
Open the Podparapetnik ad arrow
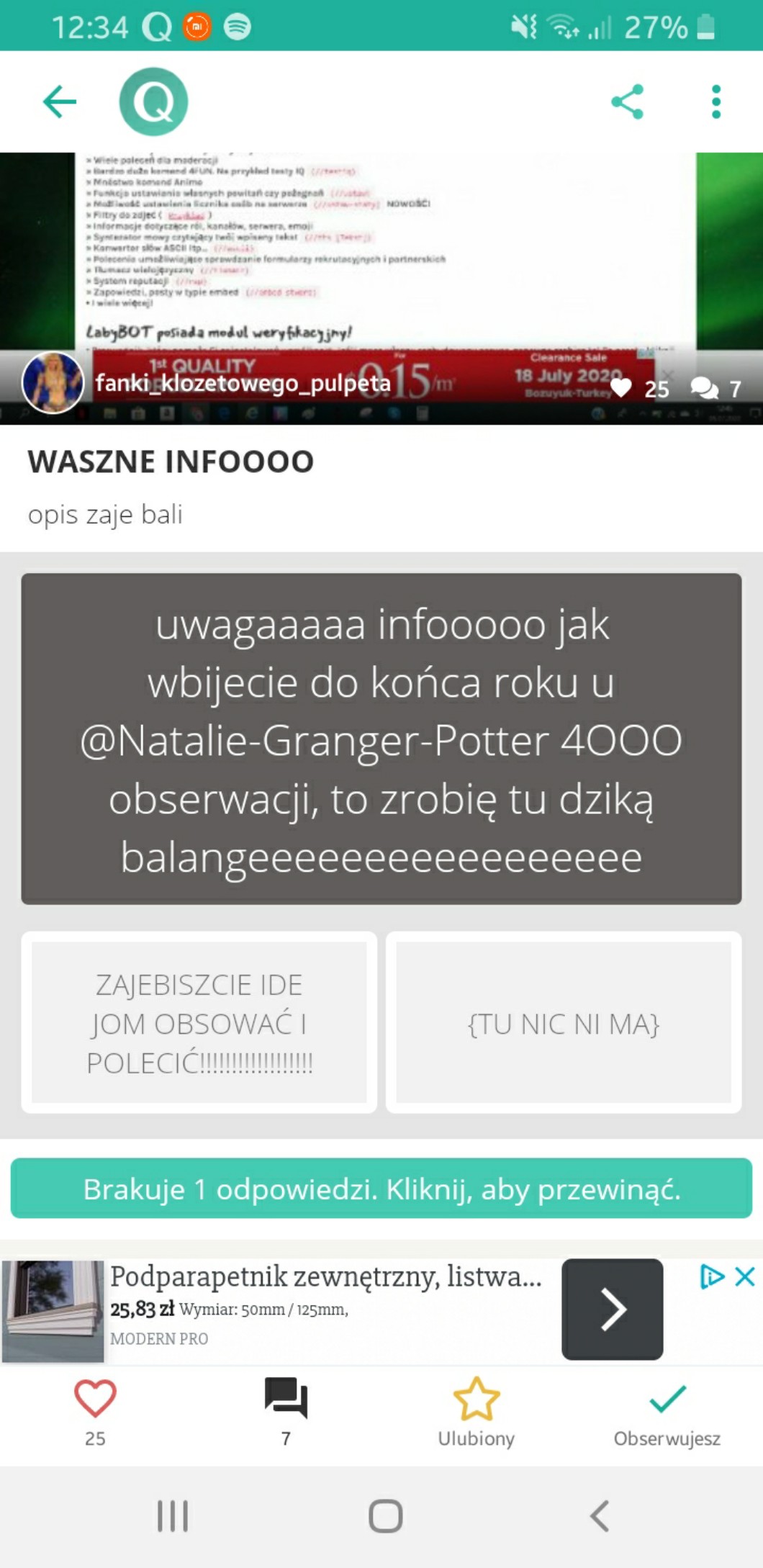(612, 1309)
